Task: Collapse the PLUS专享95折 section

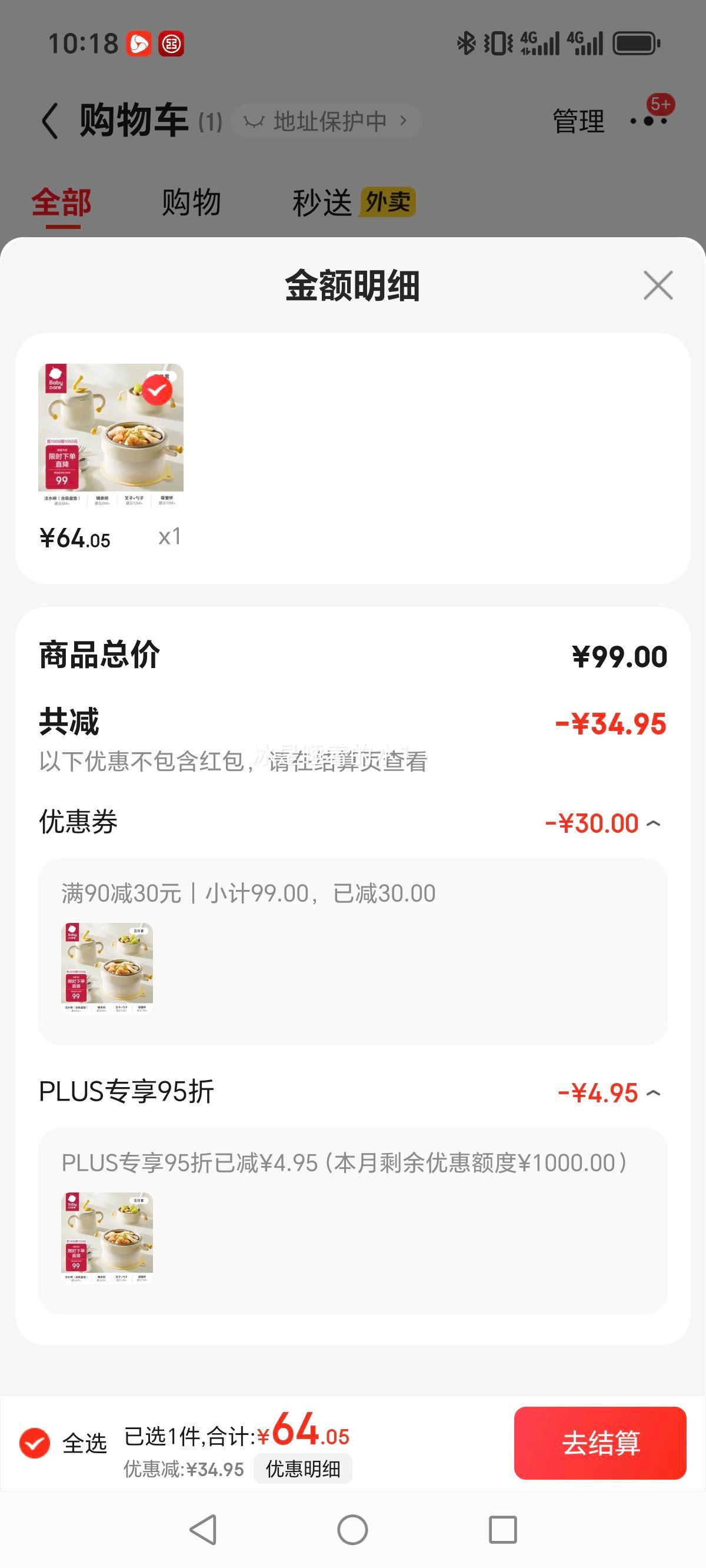Action: tap(653, 1093)
